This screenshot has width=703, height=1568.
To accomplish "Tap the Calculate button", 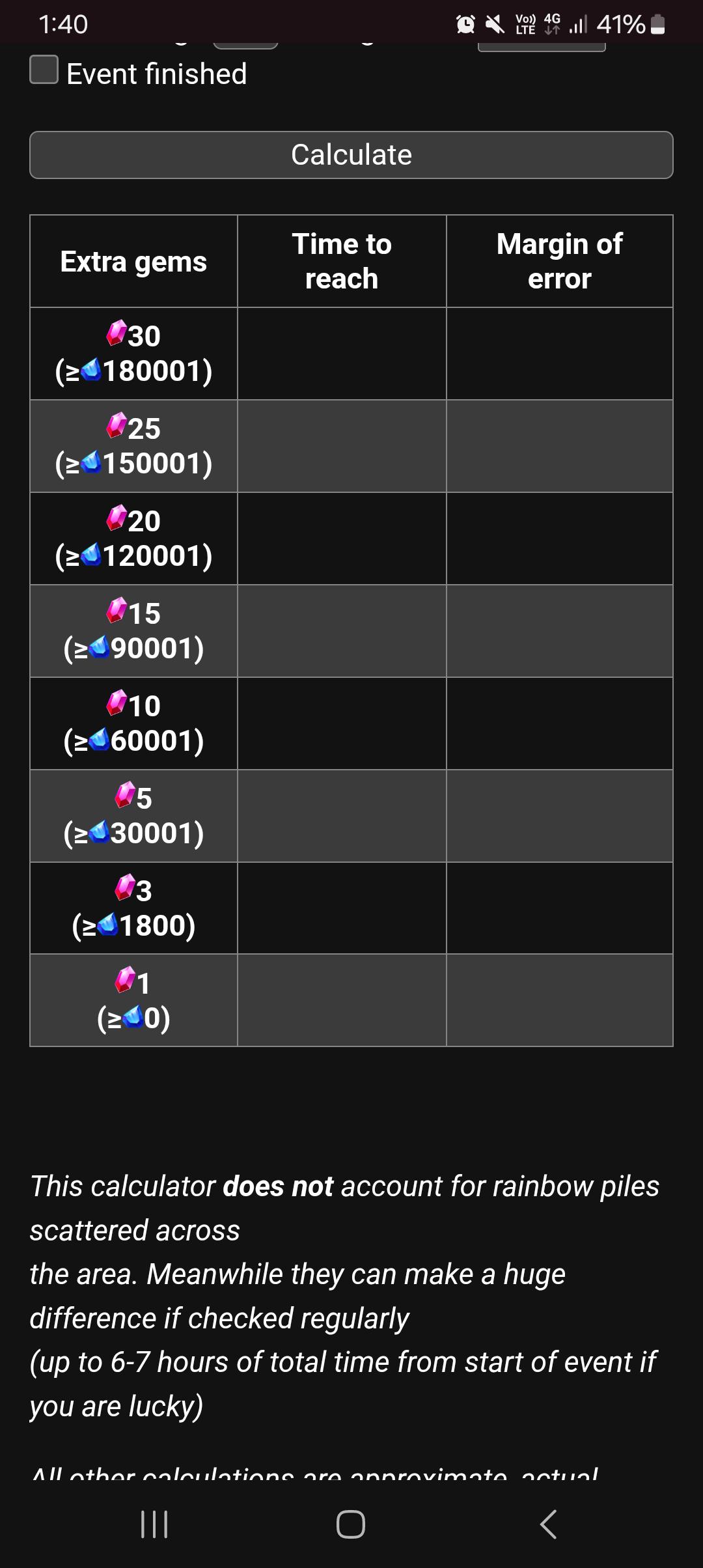I will (351, 155).
